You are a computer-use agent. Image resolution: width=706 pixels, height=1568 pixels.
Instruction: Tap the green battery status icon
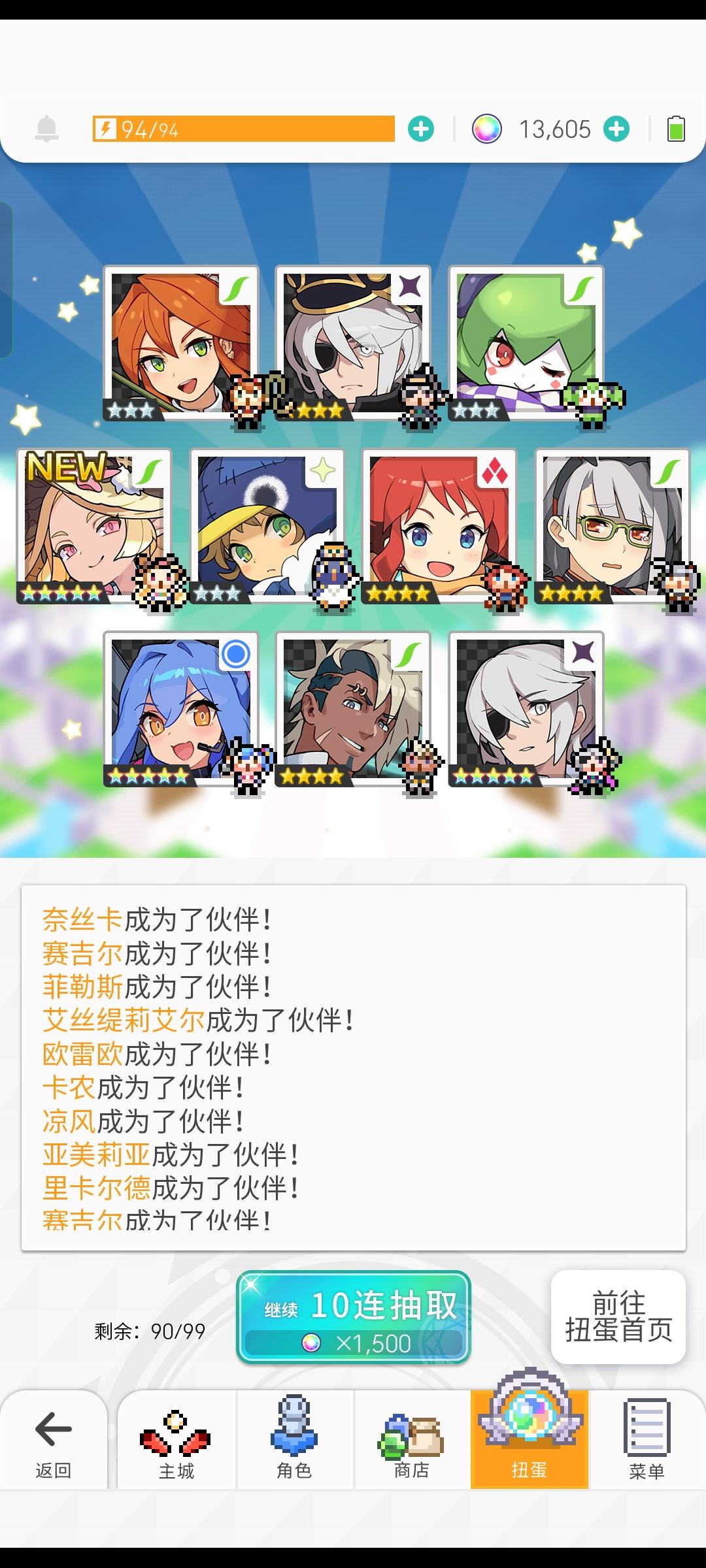676,128
